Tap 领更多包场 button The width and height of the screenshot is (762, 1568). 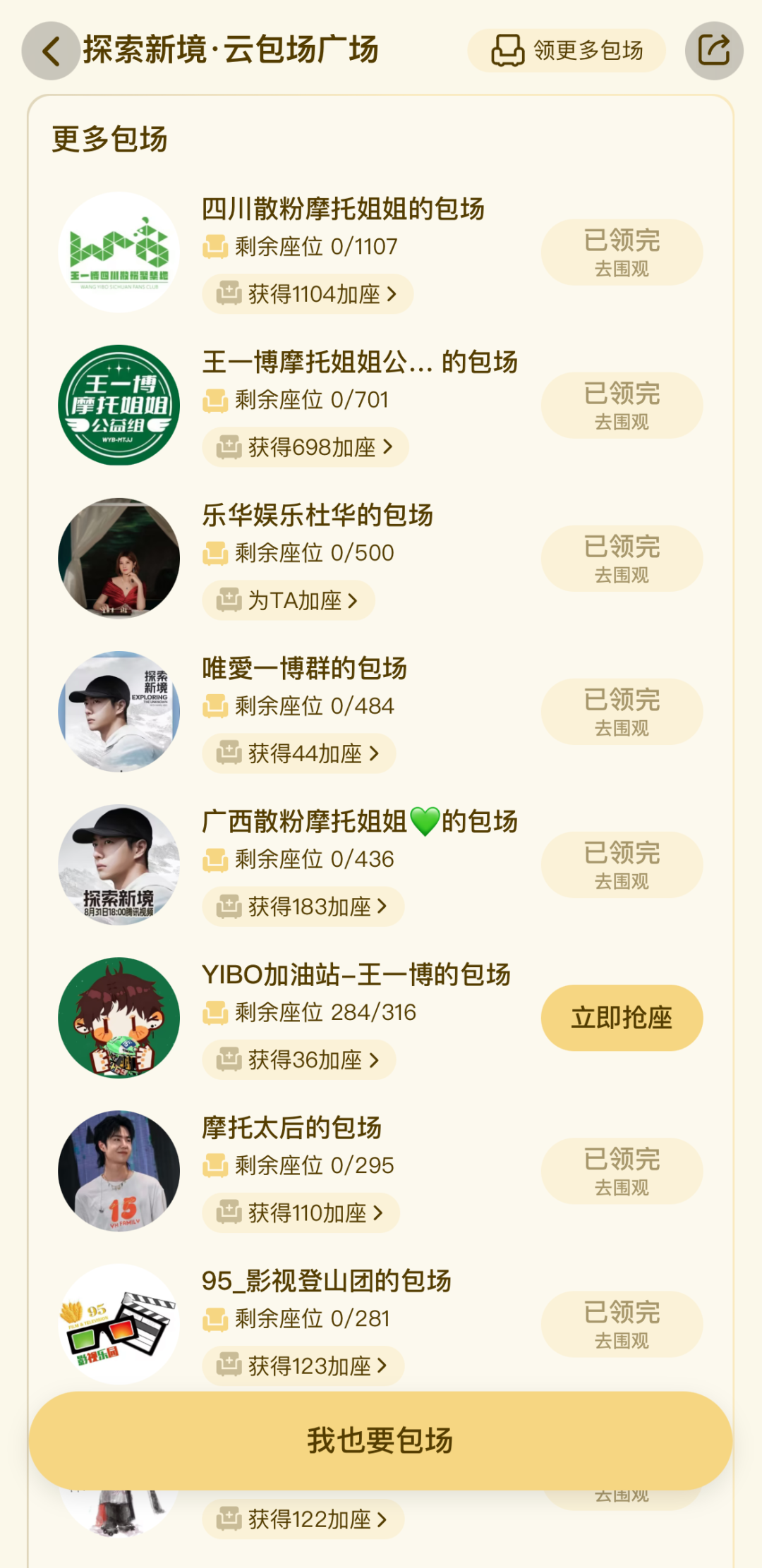[567, 51]
